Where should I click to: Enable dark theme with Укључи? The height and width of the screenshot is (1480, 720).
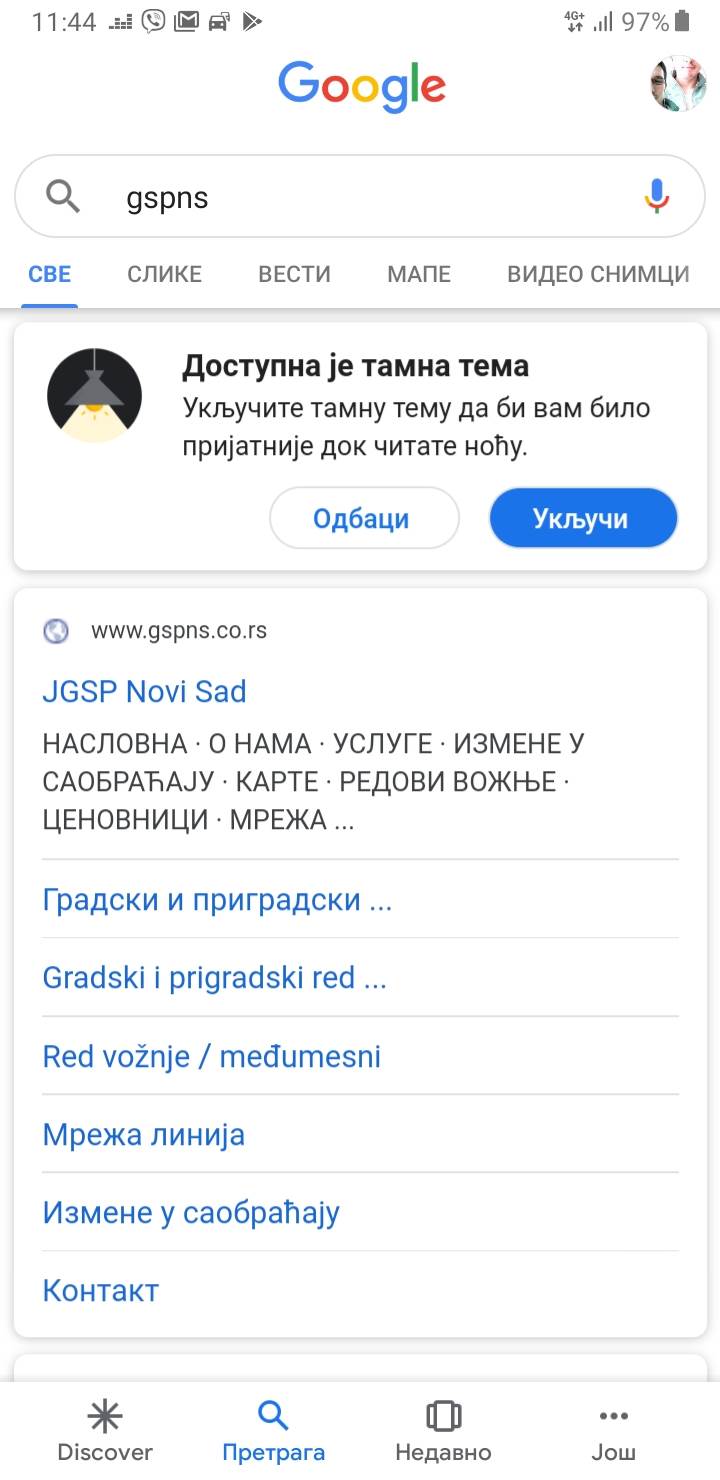tap(583, 518)
